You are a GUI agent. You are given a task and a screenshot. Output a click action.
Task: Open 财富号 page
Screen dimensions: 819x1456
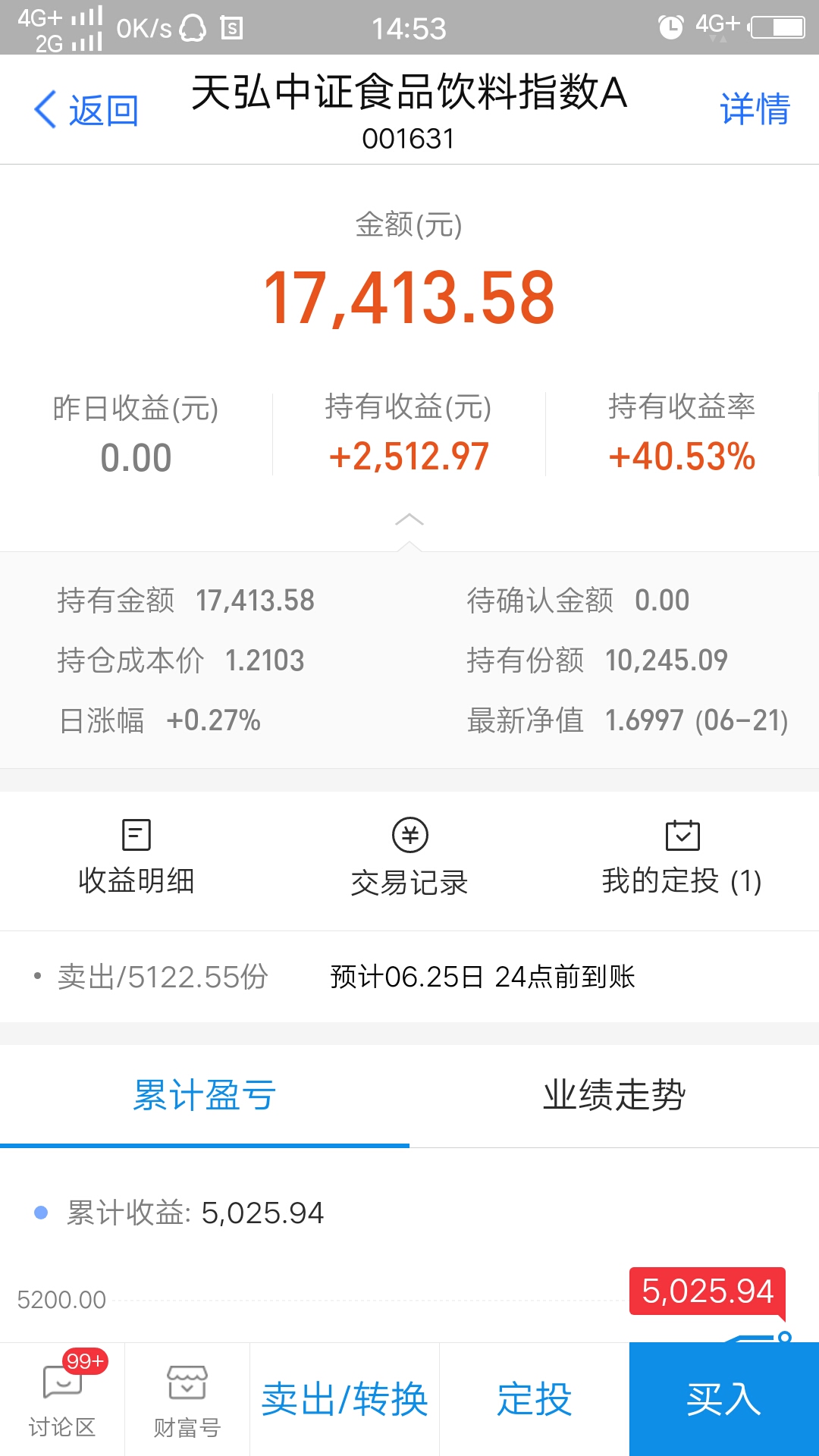(187, 1399)
